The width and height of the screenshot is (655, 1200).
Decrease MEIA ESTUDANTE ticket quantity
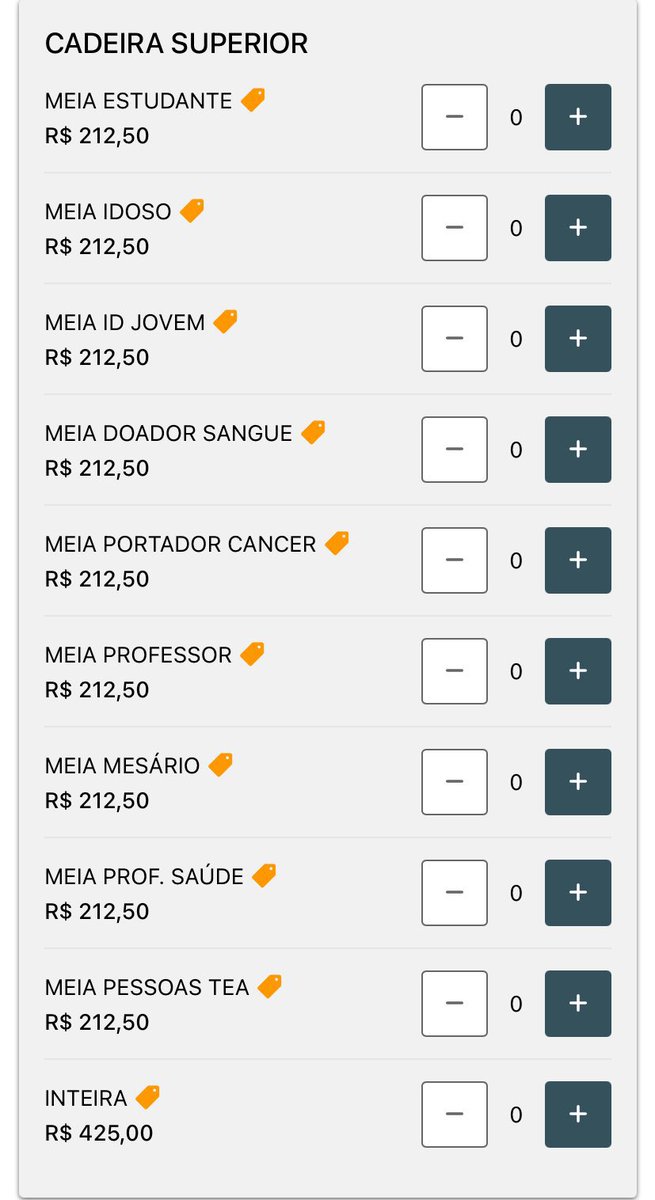[x=454, y=117]
